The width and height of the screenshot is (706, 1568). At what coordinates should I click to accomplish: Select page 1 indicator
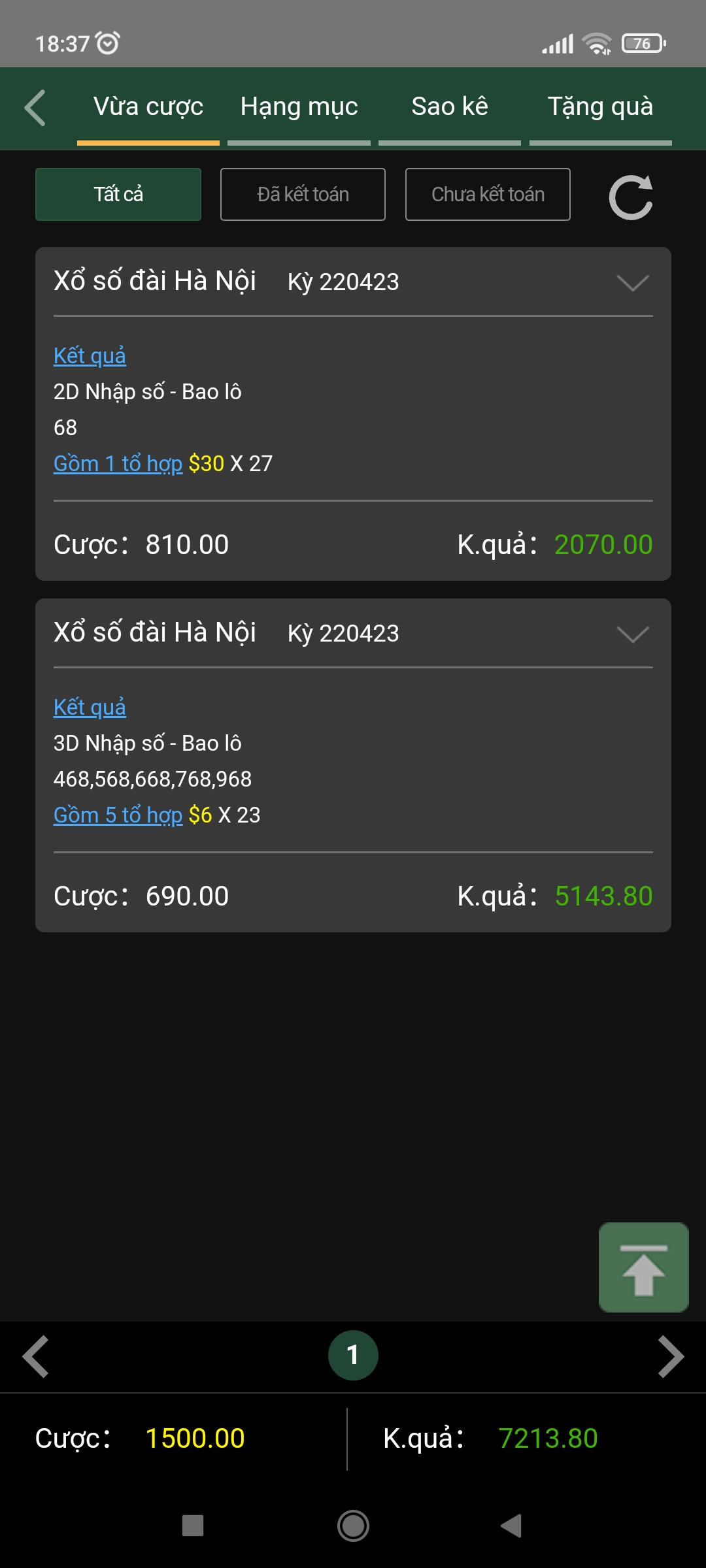(353, 1356)
